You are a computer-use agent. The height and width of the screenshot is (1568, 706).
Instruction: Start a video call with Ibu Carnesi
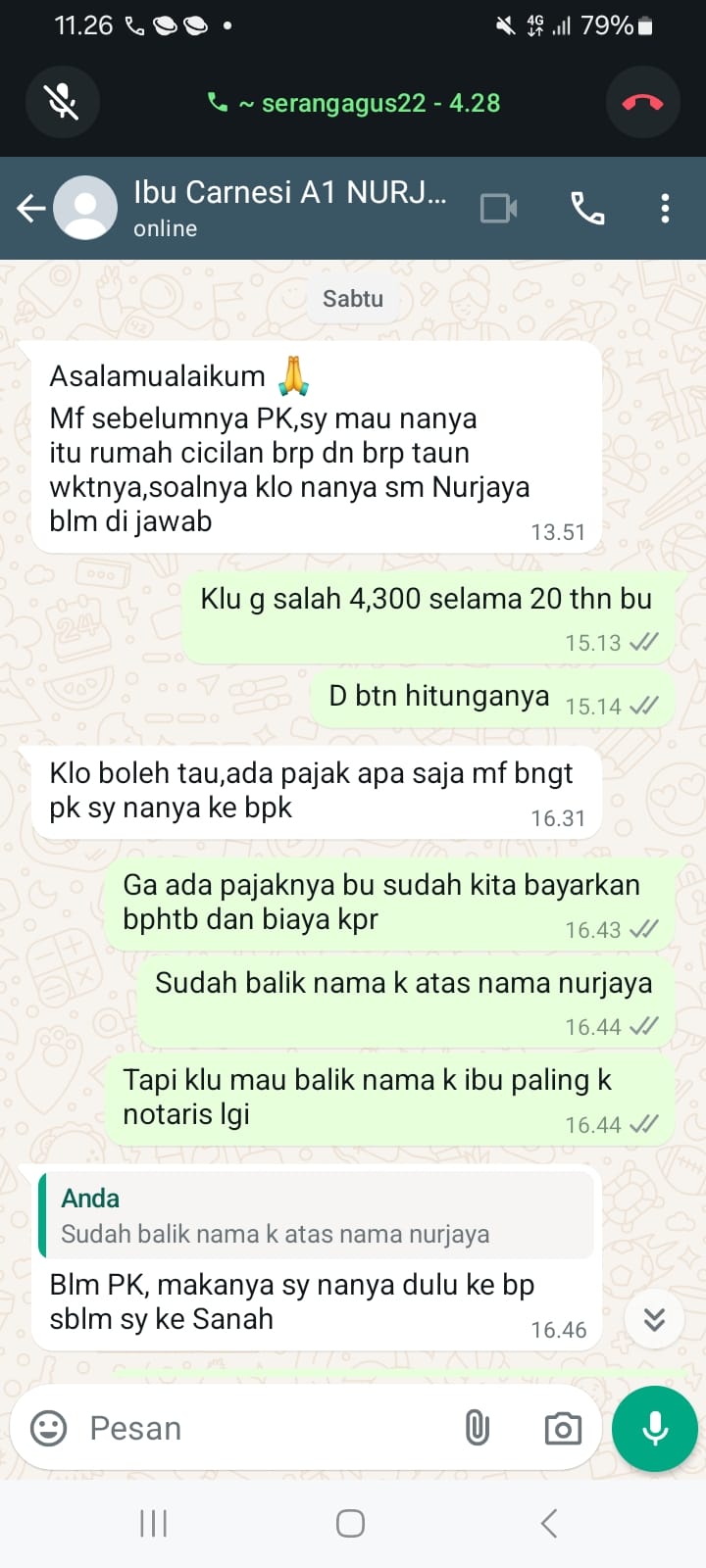click(498, 208)
